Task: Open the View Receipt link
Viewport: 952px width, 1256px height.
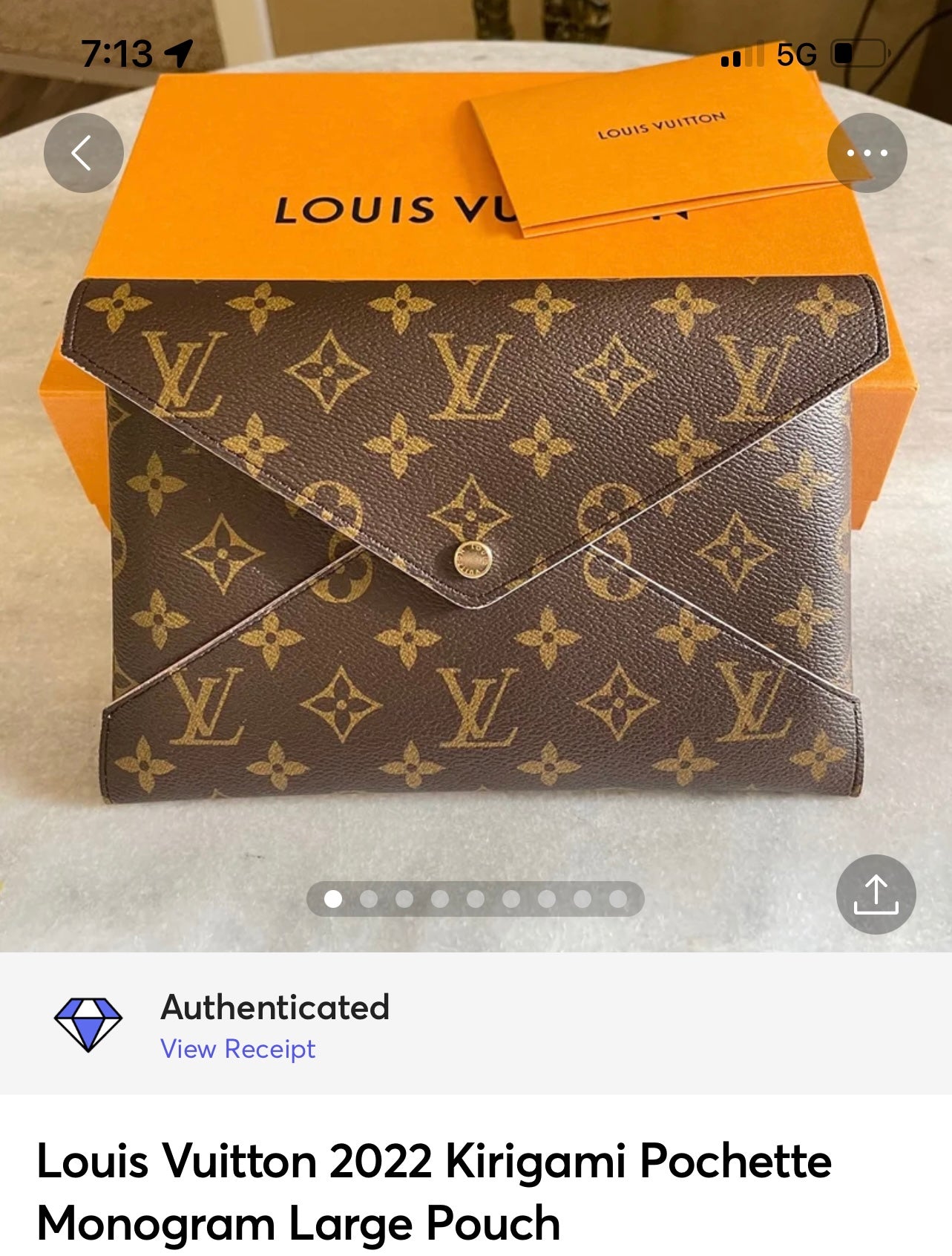Action: (x=237, y=1049)
